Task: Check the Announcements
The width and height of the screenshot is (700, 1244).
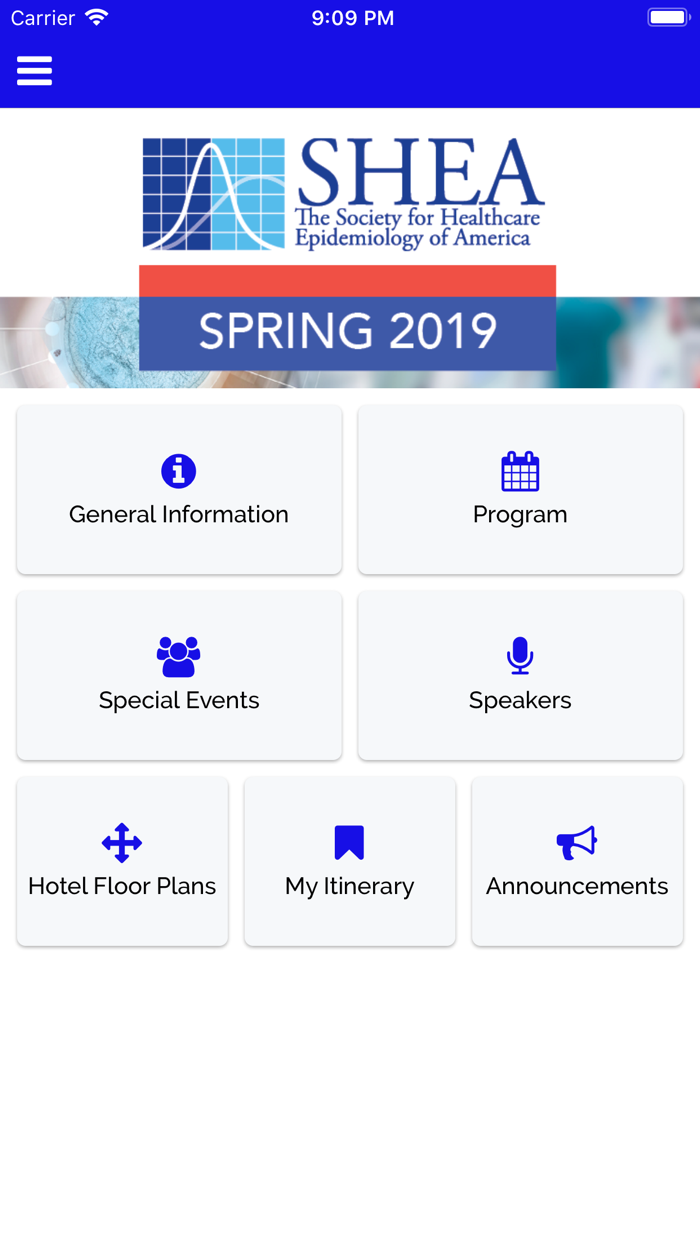Action: pyautogui.click(x=577, y=862)
